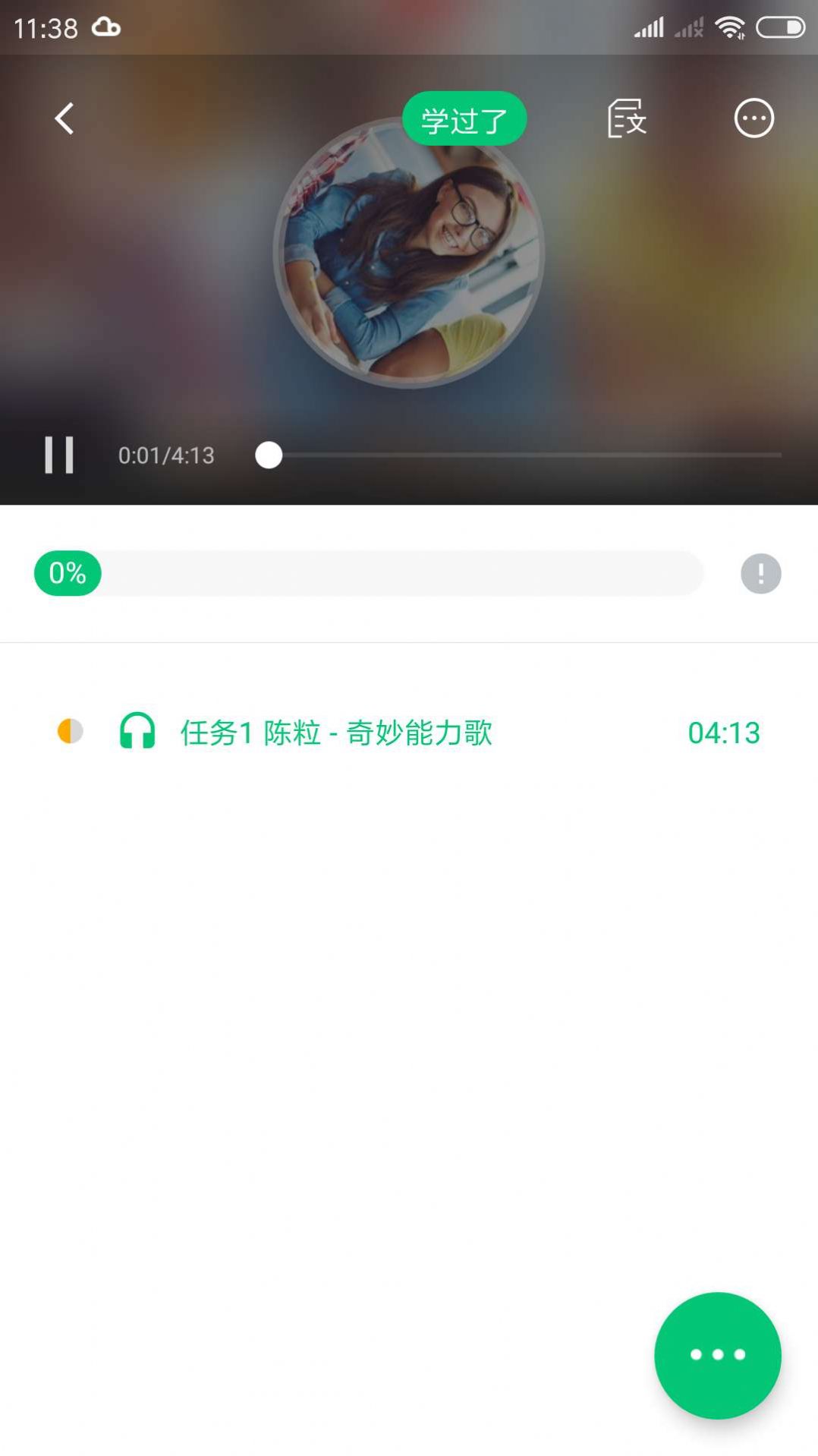The height and width of the screenshot is (1456, 818).
Task: Tap the exclamation icon beside progress bar
Action: (x=760, y=573)
